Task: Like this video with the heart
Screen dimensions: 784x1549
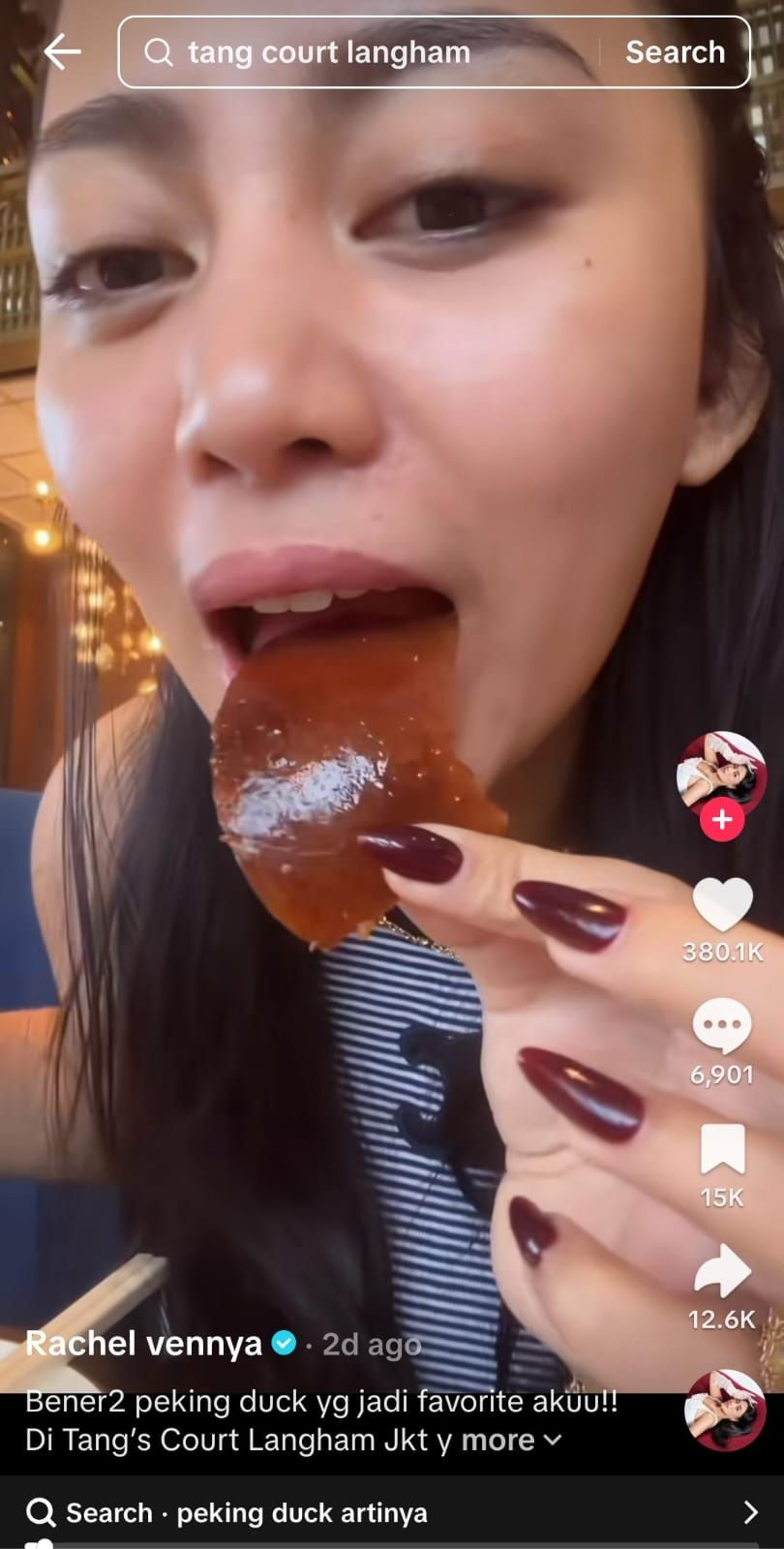Action: pos(722,905)
